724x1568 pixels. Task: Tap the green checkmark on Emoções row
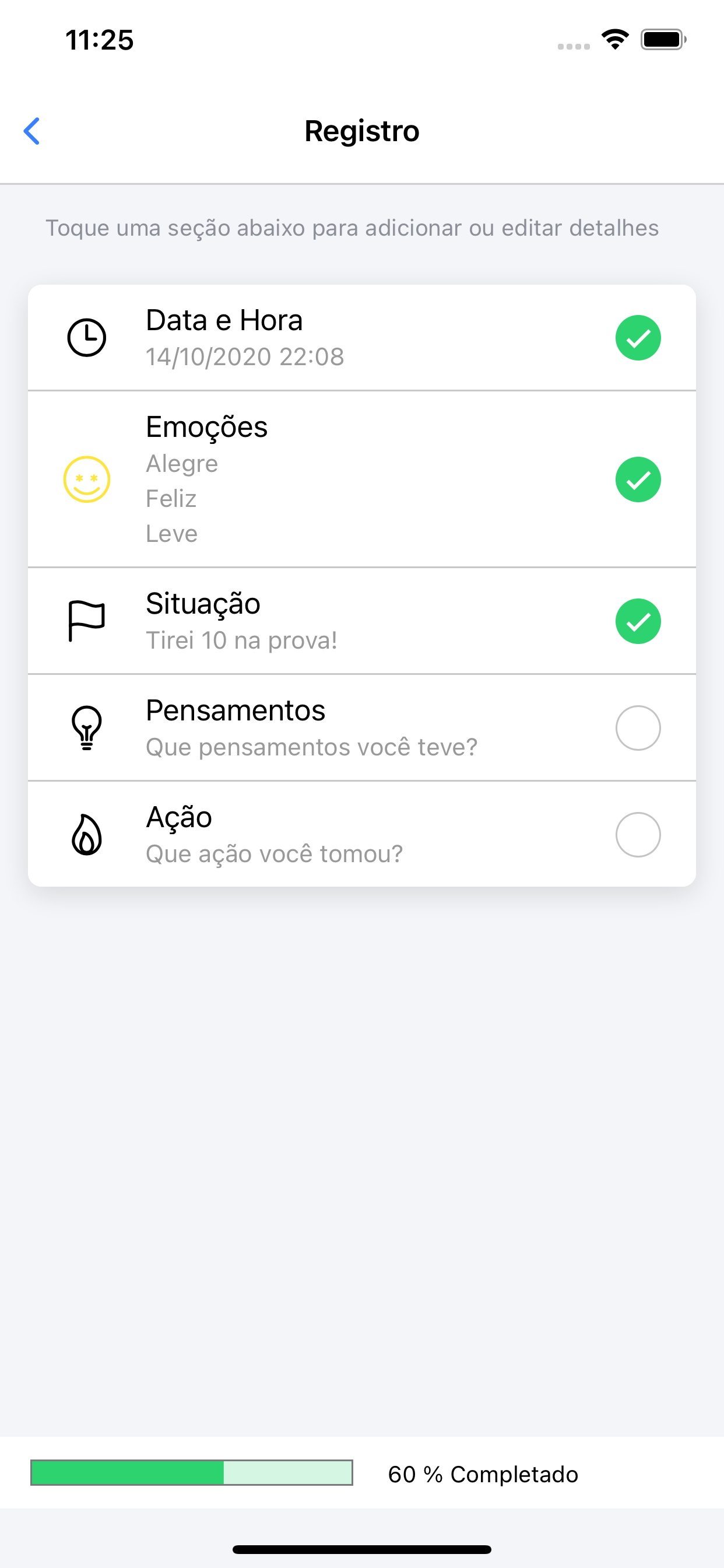638,480
